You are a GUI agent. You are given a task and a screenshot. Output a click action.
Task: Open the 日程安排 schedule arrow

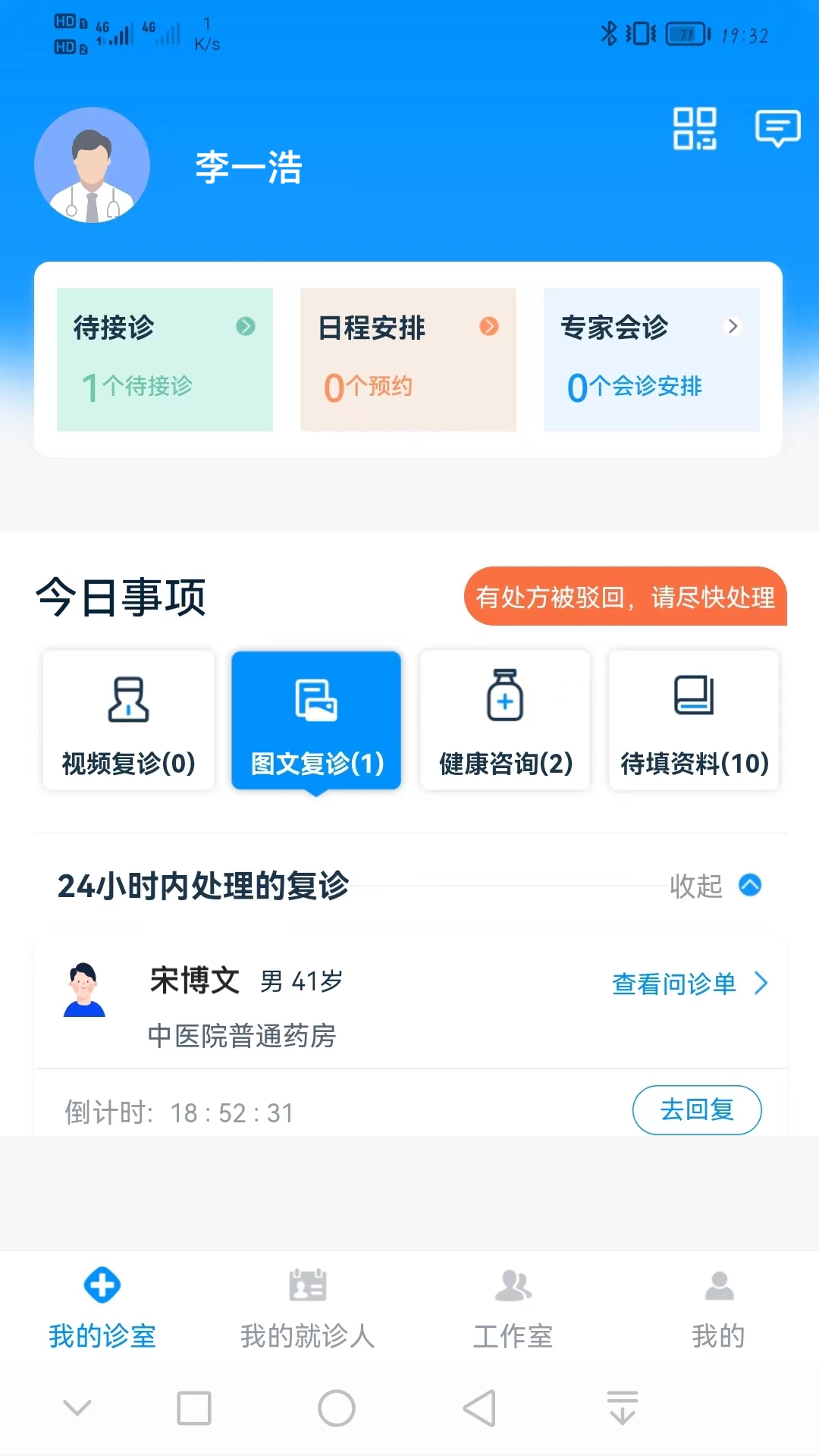(x=488, y=327)
